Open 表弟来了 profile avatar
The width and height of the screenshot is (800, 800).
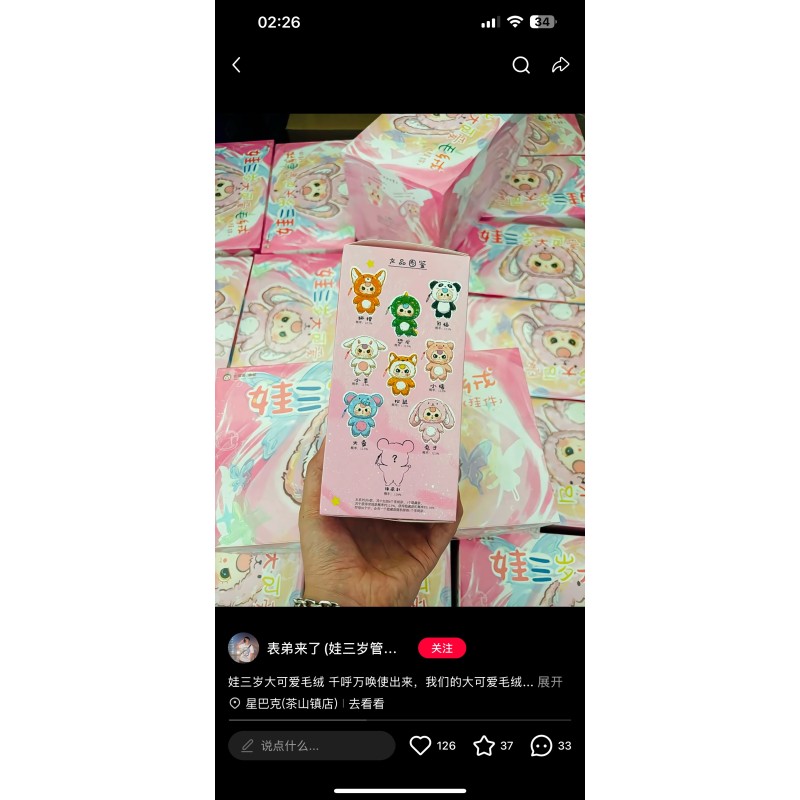click(244, 648)
